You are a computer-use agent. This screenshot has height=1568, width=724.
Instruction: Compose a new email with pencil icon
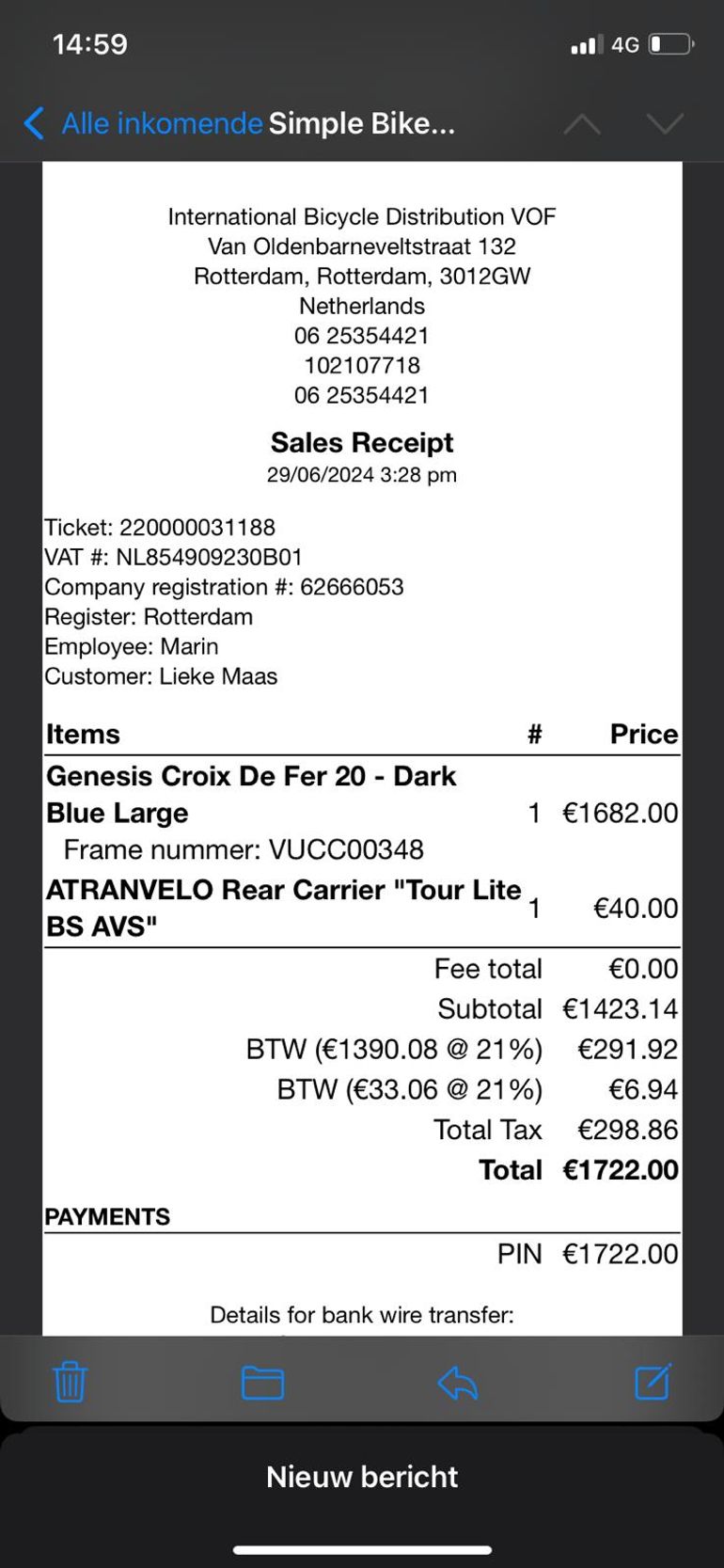653,1381
